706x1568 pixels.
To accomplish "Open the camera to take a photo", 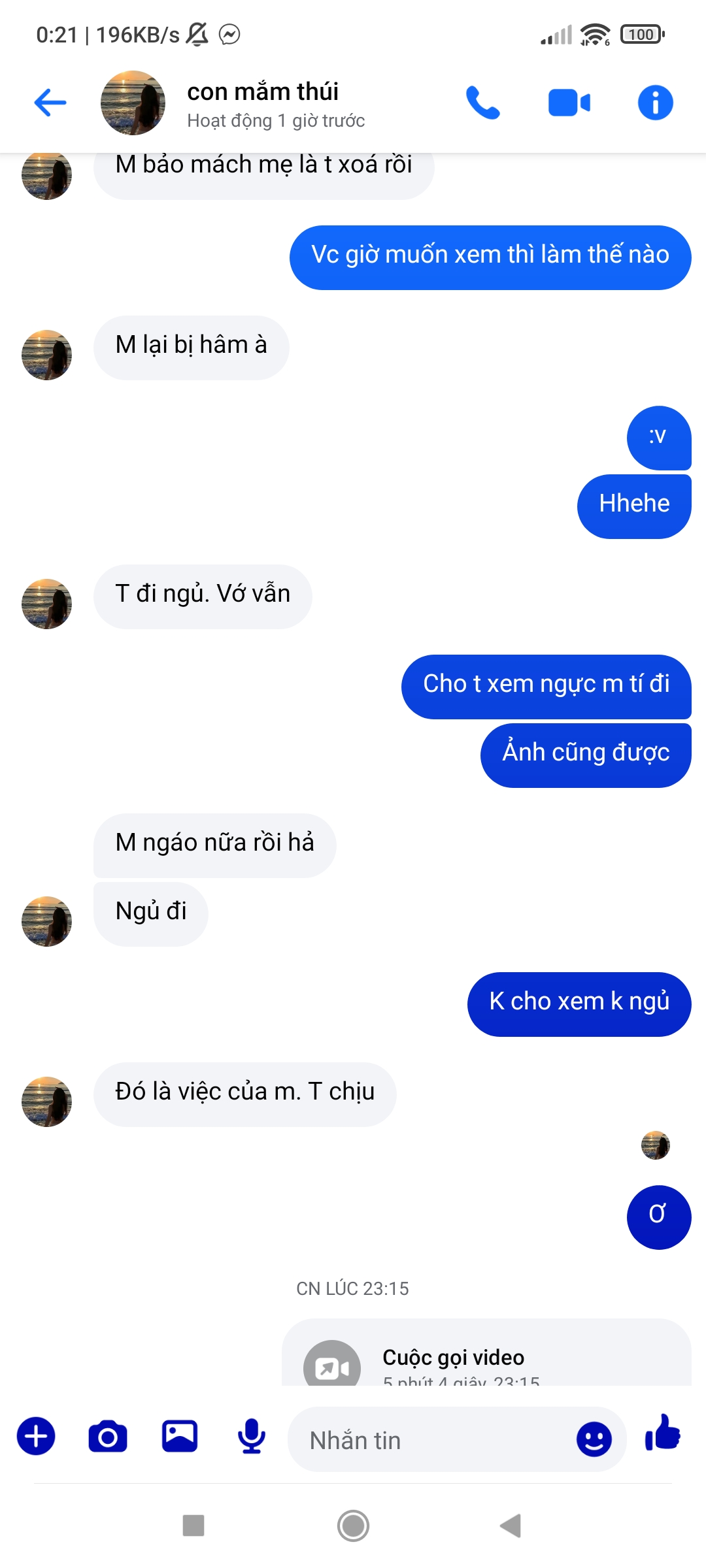I will click(108, 1436).
